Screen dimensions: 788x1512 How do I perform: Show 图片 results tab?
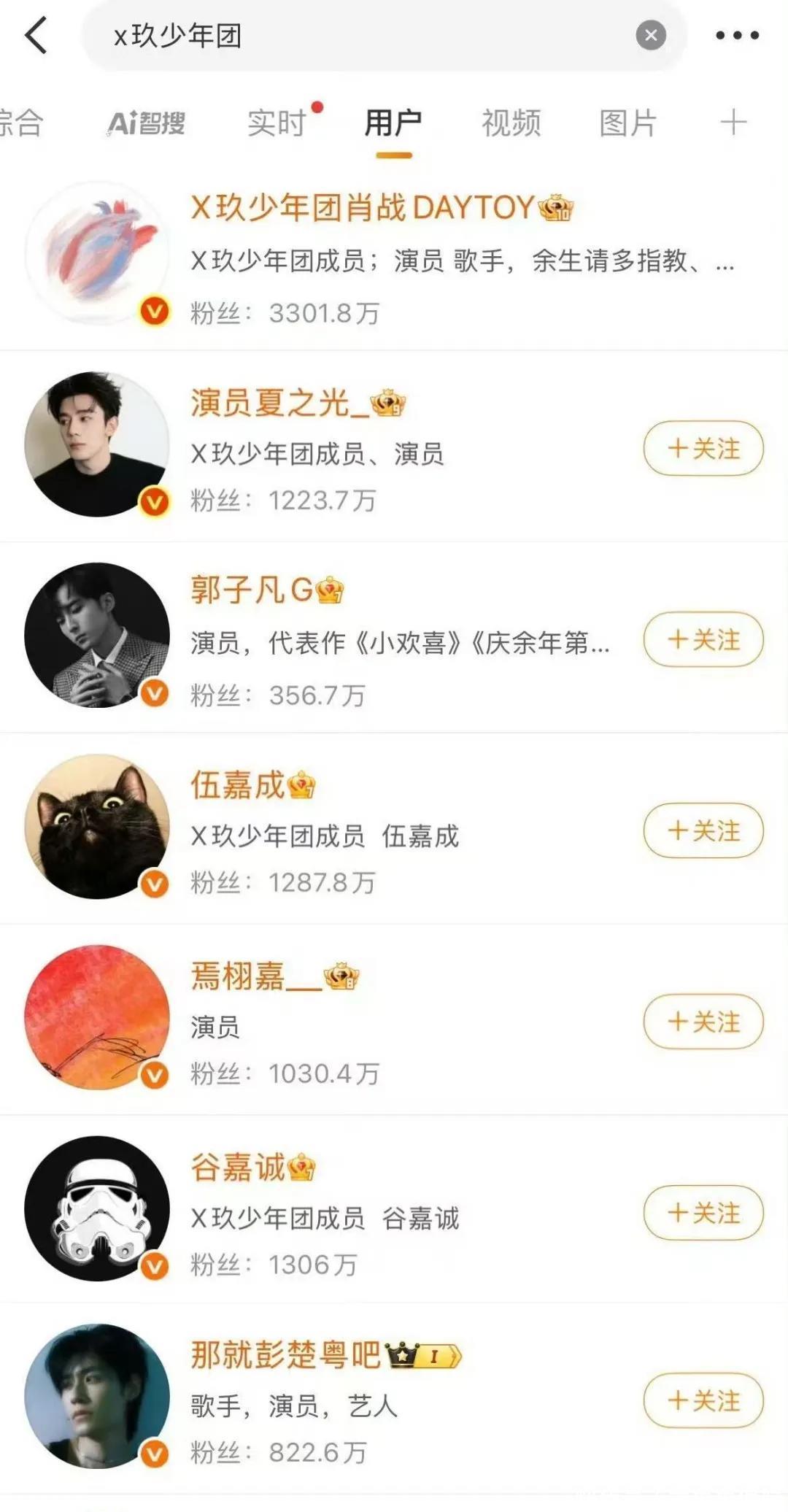(627, 123)
